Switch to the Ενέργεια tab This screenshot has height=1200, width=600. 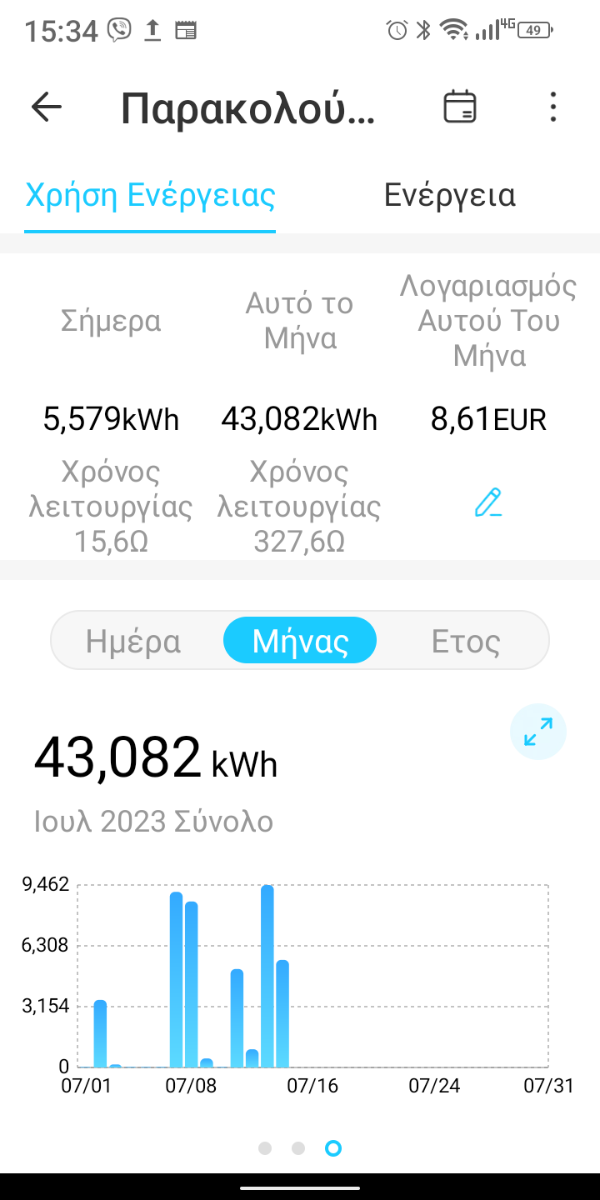[x=450, y=195]
